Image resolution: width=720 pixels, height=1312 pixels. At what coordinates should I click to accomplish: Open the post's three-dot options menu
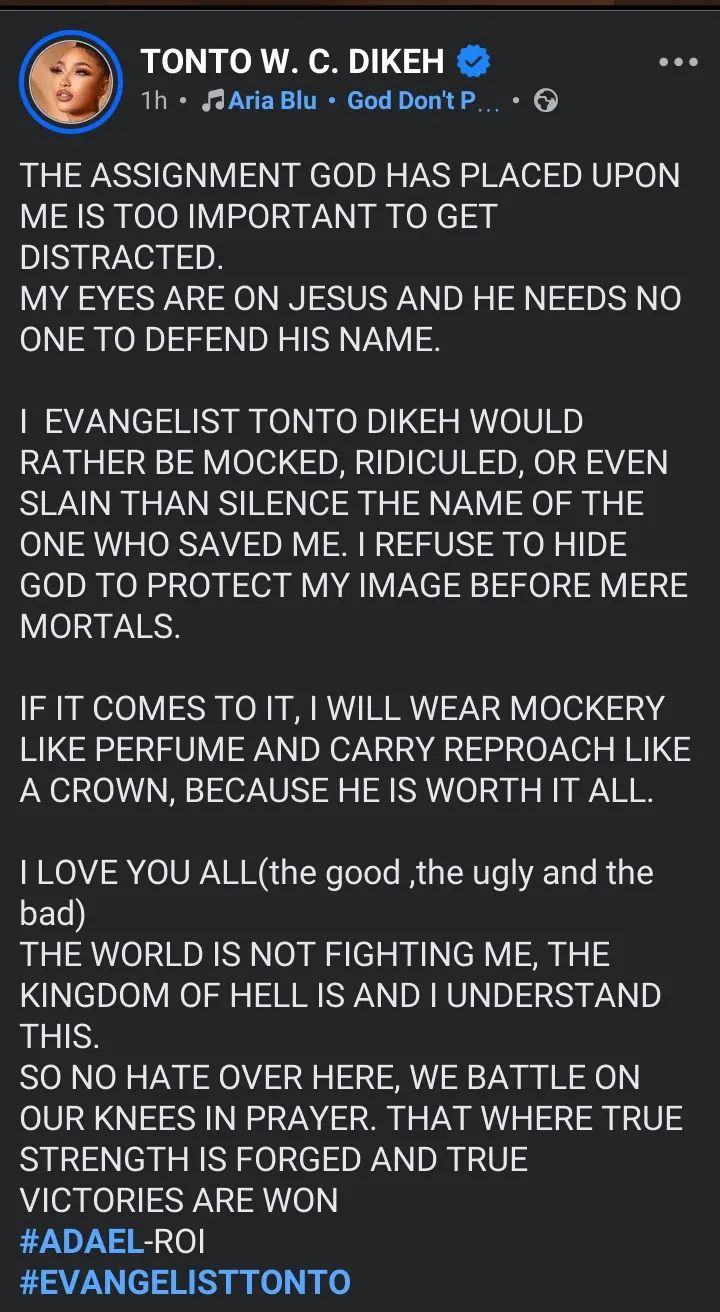point(678,62)
